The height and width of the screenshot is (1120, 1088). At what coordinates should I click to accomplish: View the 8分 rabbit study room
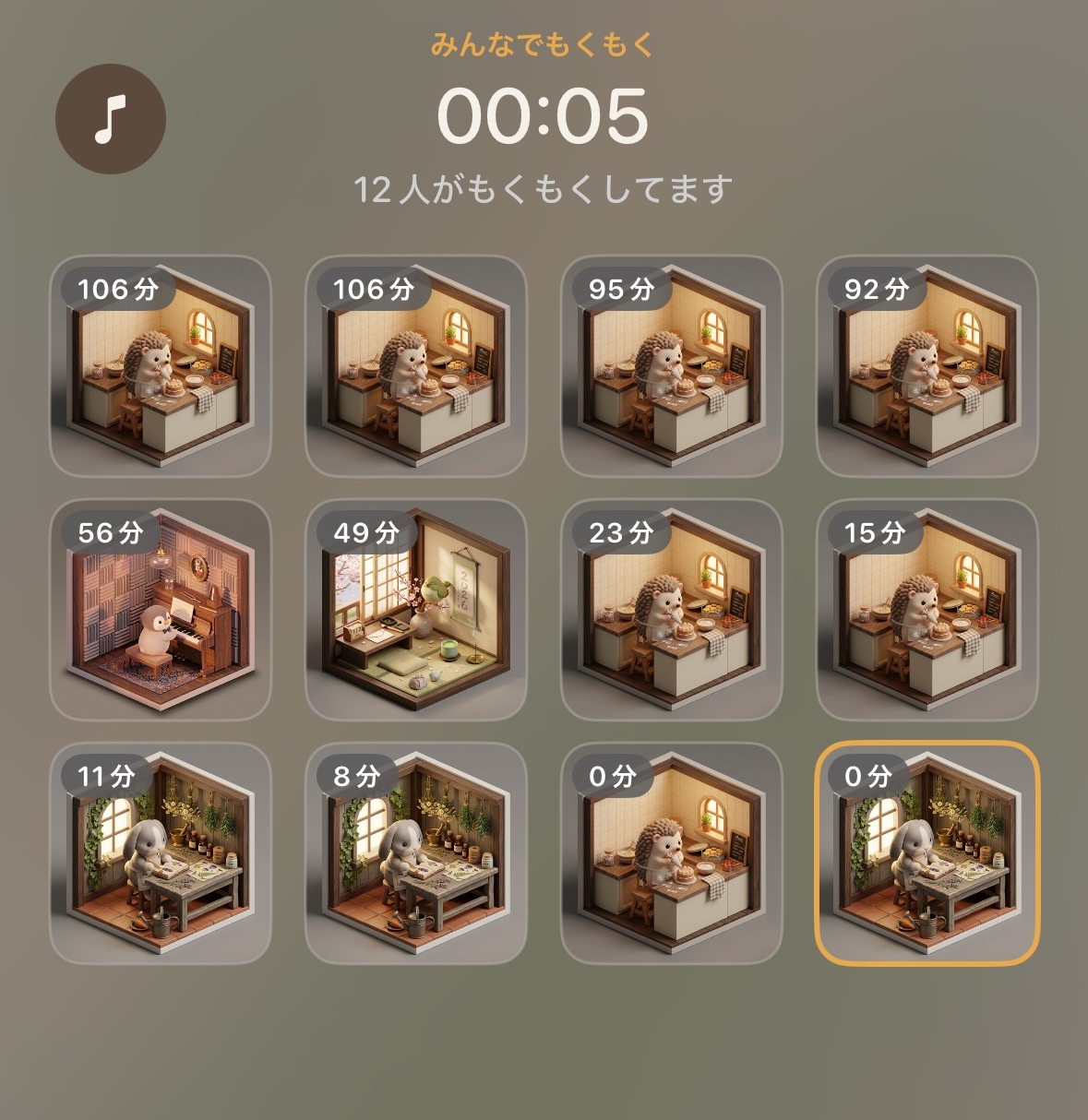click(x=416, y=853)
